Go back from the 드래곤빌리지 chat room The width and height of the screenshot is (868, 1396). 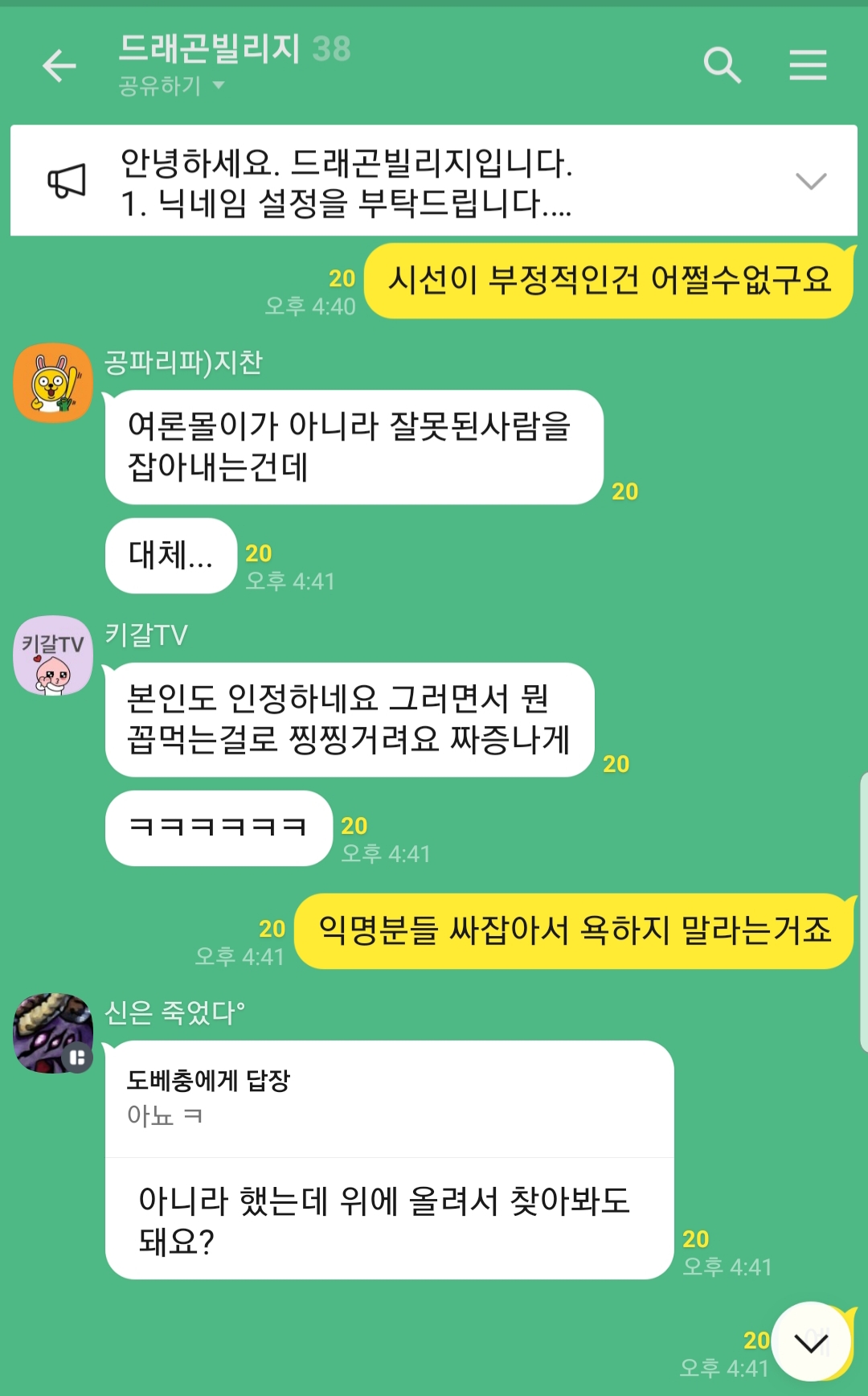pos(59,65)
